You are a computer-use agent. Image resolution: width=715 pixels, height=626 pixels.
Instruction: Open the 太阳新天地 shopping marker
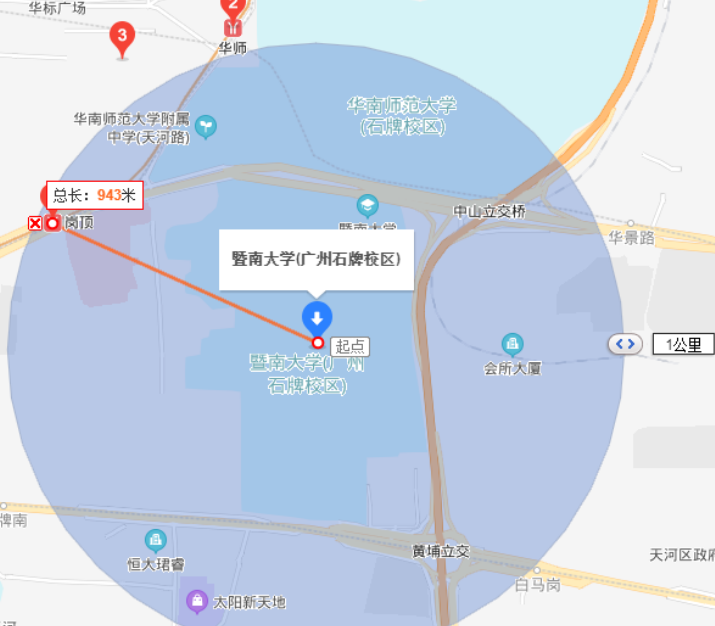coord(197,602)
